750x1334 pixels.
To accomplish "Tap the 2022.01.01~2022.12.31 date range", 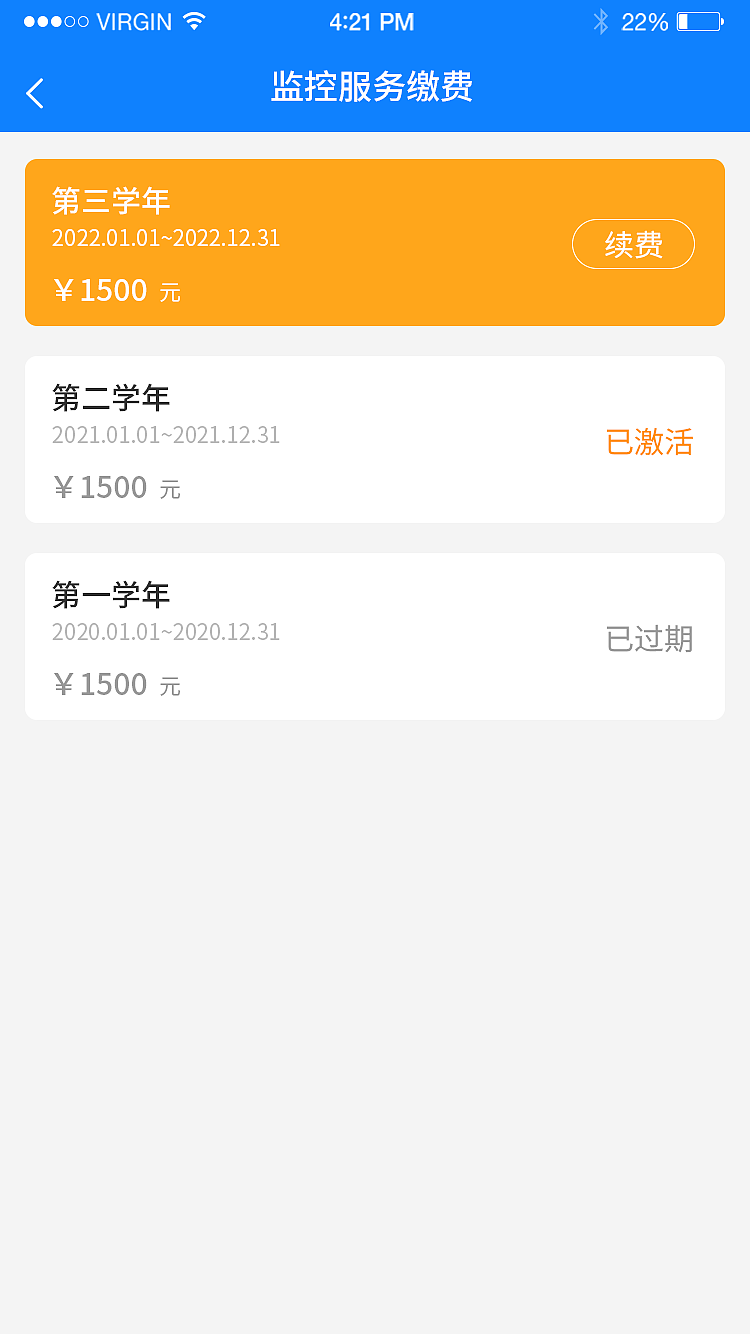I will pos(165,239).
